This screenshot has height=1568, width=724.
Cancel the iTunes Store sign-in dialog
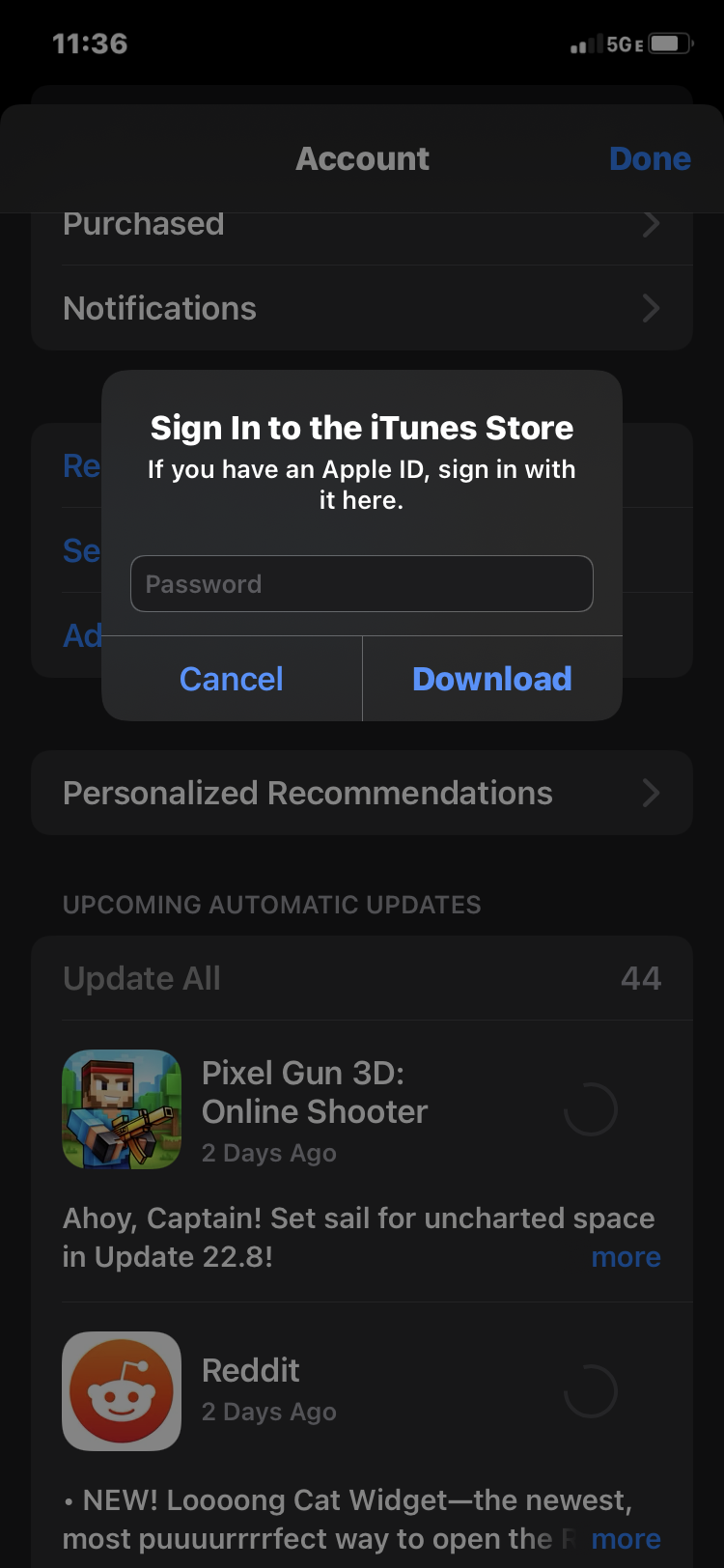(x=232, y=679)
